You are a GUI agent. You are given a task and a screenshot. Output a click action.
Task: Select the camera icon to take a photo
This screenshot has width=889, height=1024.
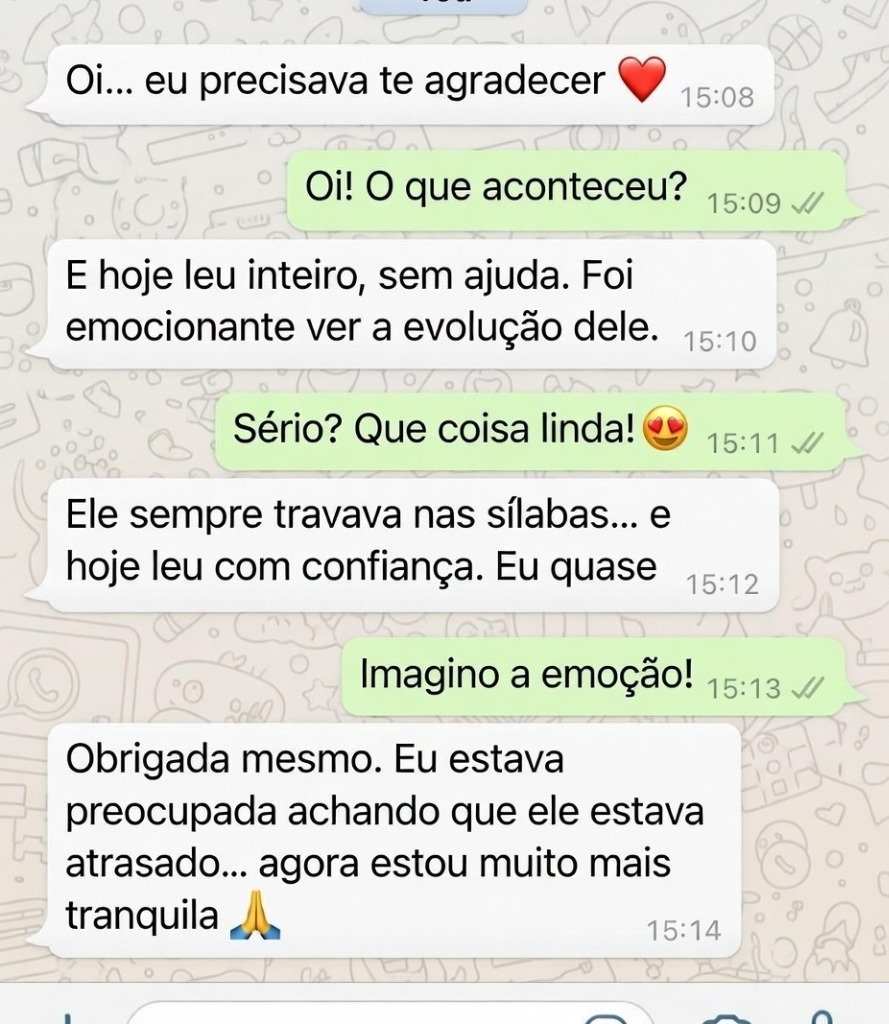(725, 1020)
